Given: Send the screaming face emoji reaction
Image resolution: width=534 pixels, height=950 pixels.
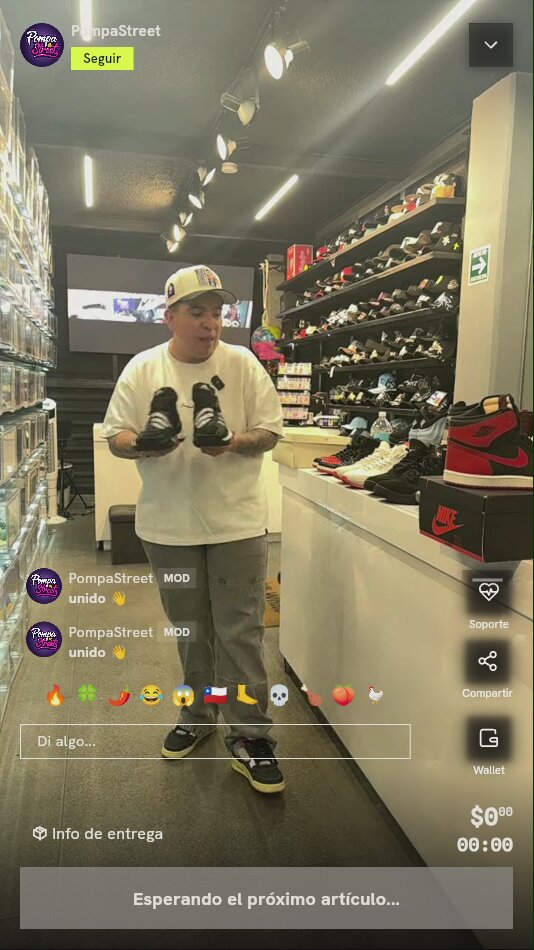Looking at the screenshot, I should tap(183, 696).
